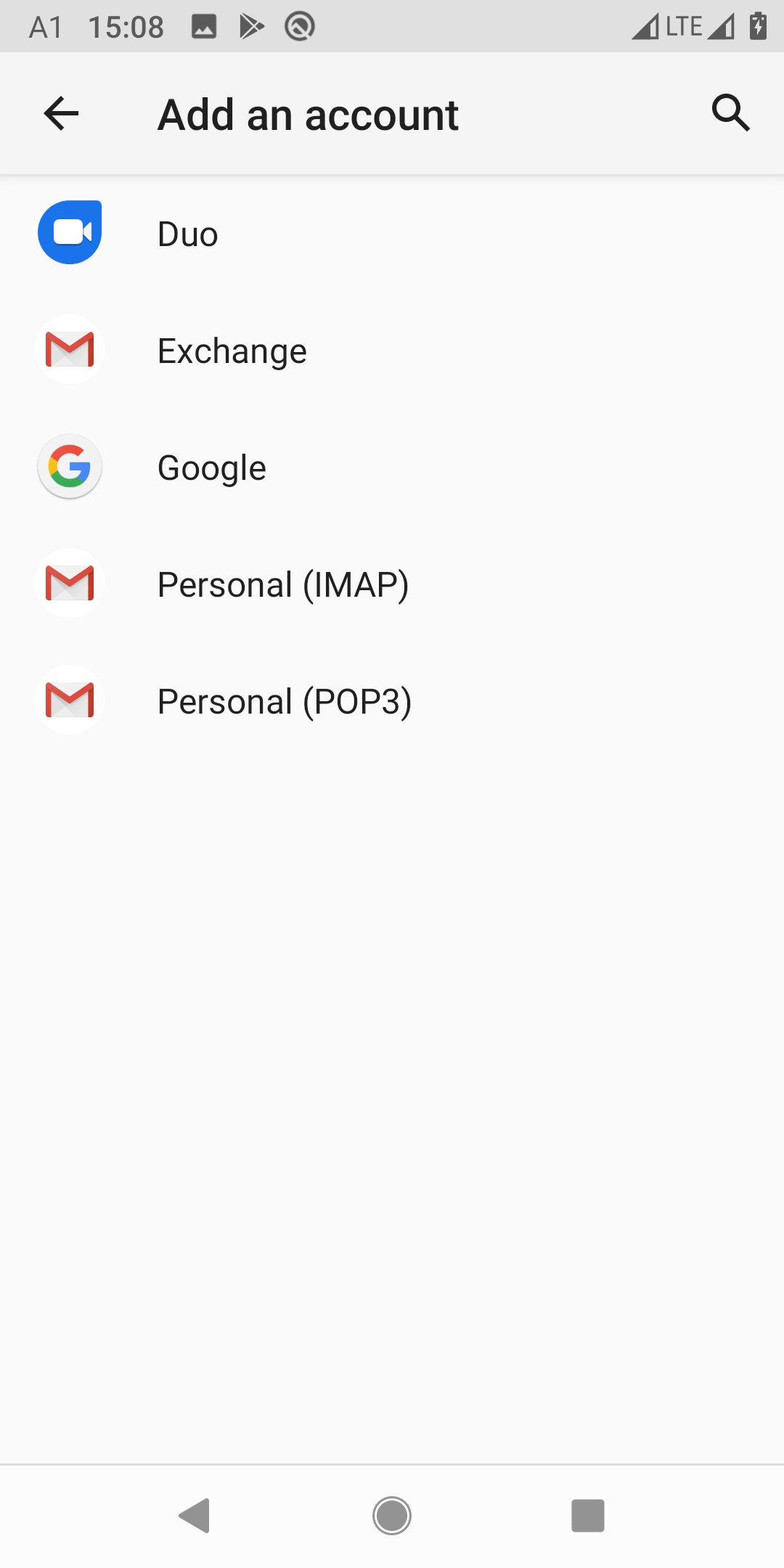
Task: Open the search magnifier icon
Action: tap(730, 113)
